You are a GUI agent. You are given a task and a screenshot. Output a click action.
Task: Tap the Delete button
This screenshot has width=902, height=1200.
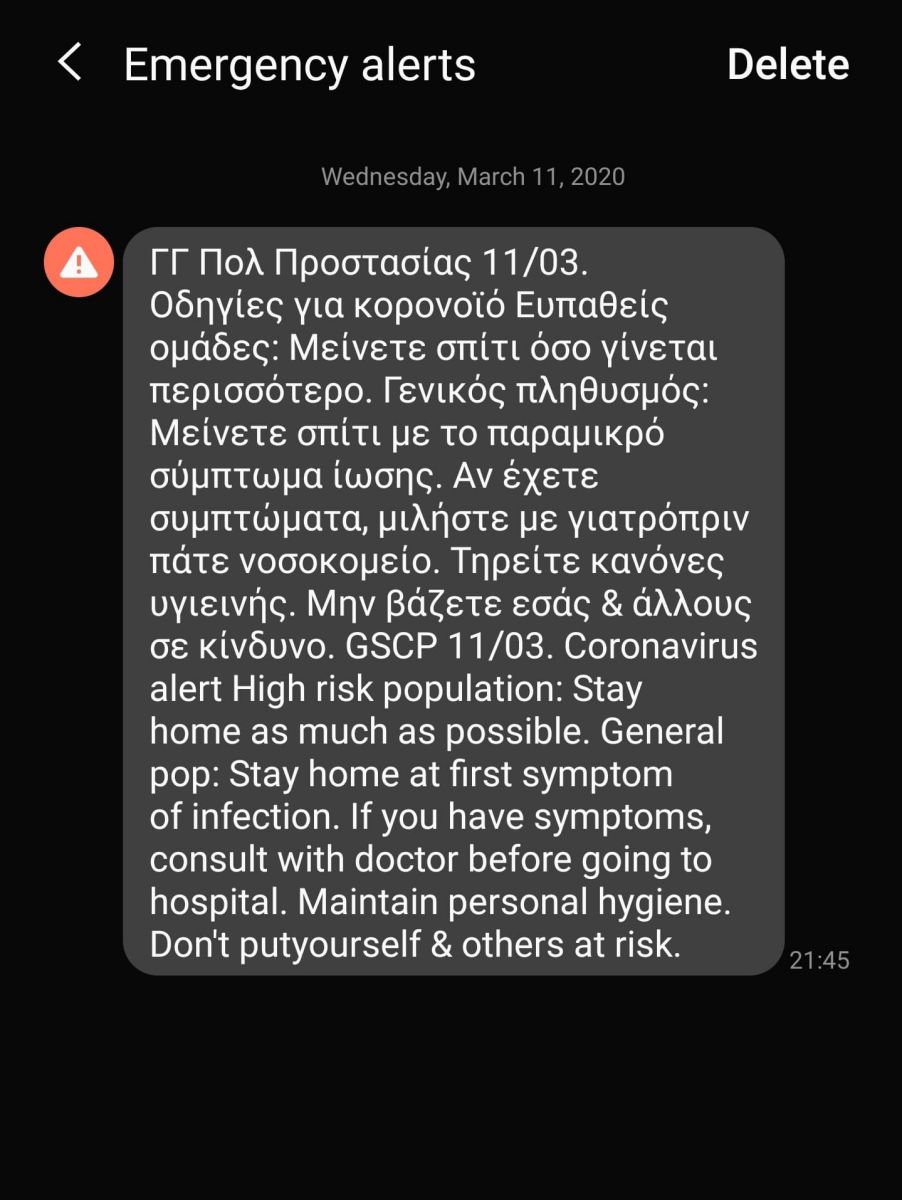(x=787, y=65)
